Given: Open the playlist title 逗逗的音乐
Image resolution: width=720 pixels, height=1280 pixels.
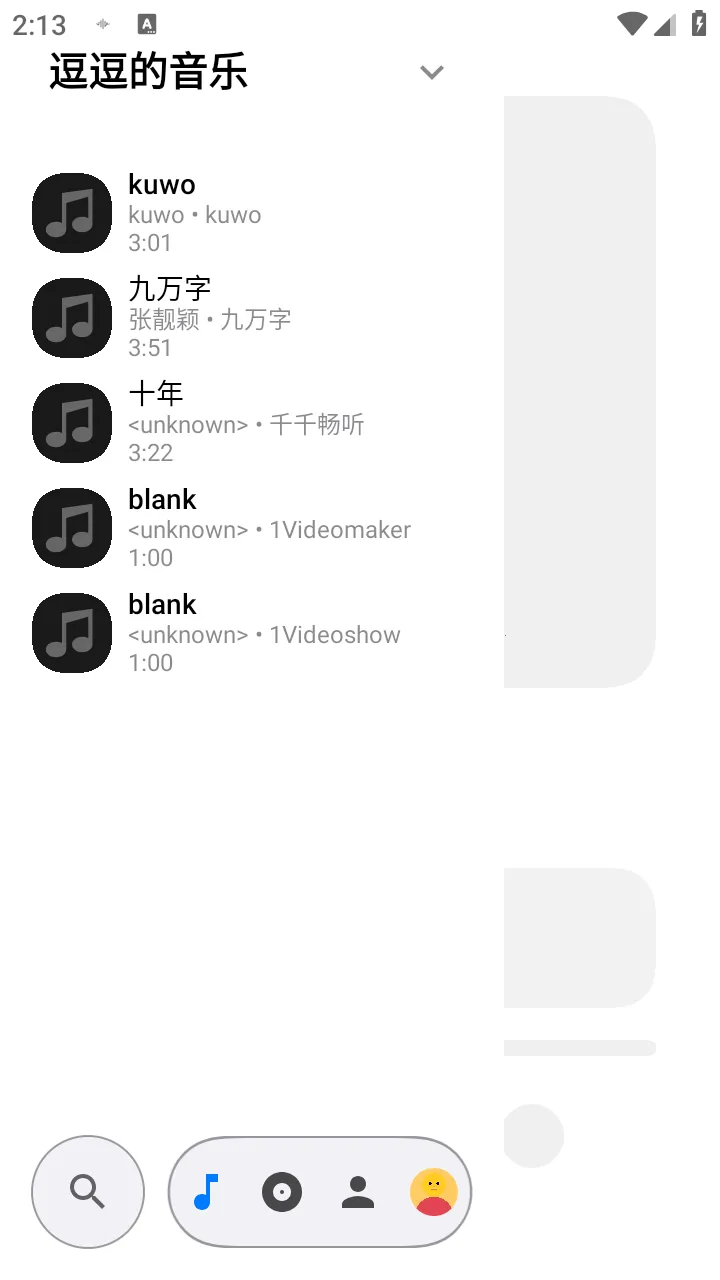Looking at the screenshot, I should [147, 72].
